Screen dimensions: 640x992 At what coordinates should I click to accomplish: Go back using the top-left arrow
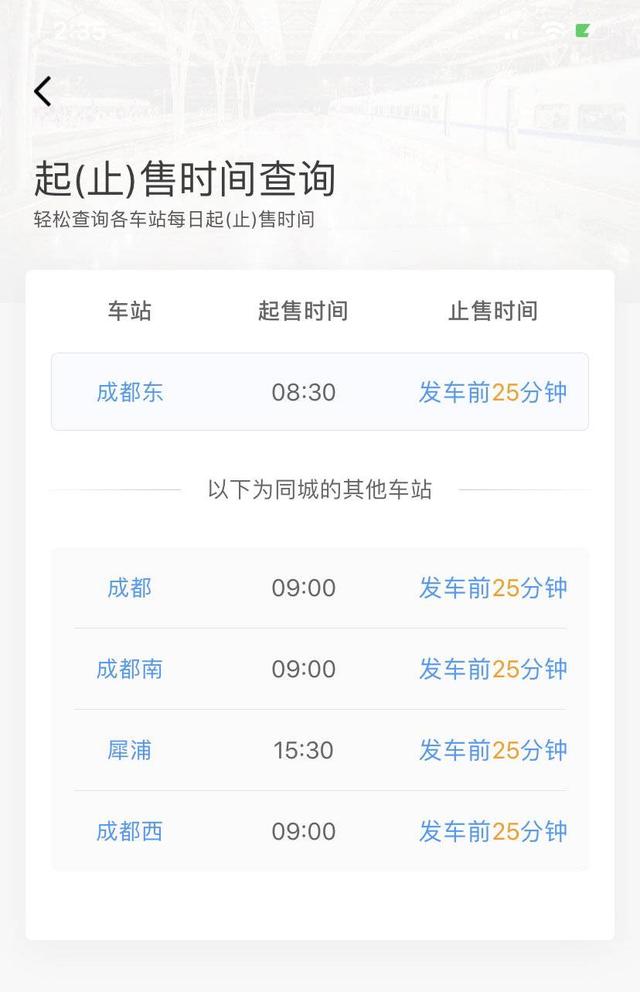click(42, 92)
